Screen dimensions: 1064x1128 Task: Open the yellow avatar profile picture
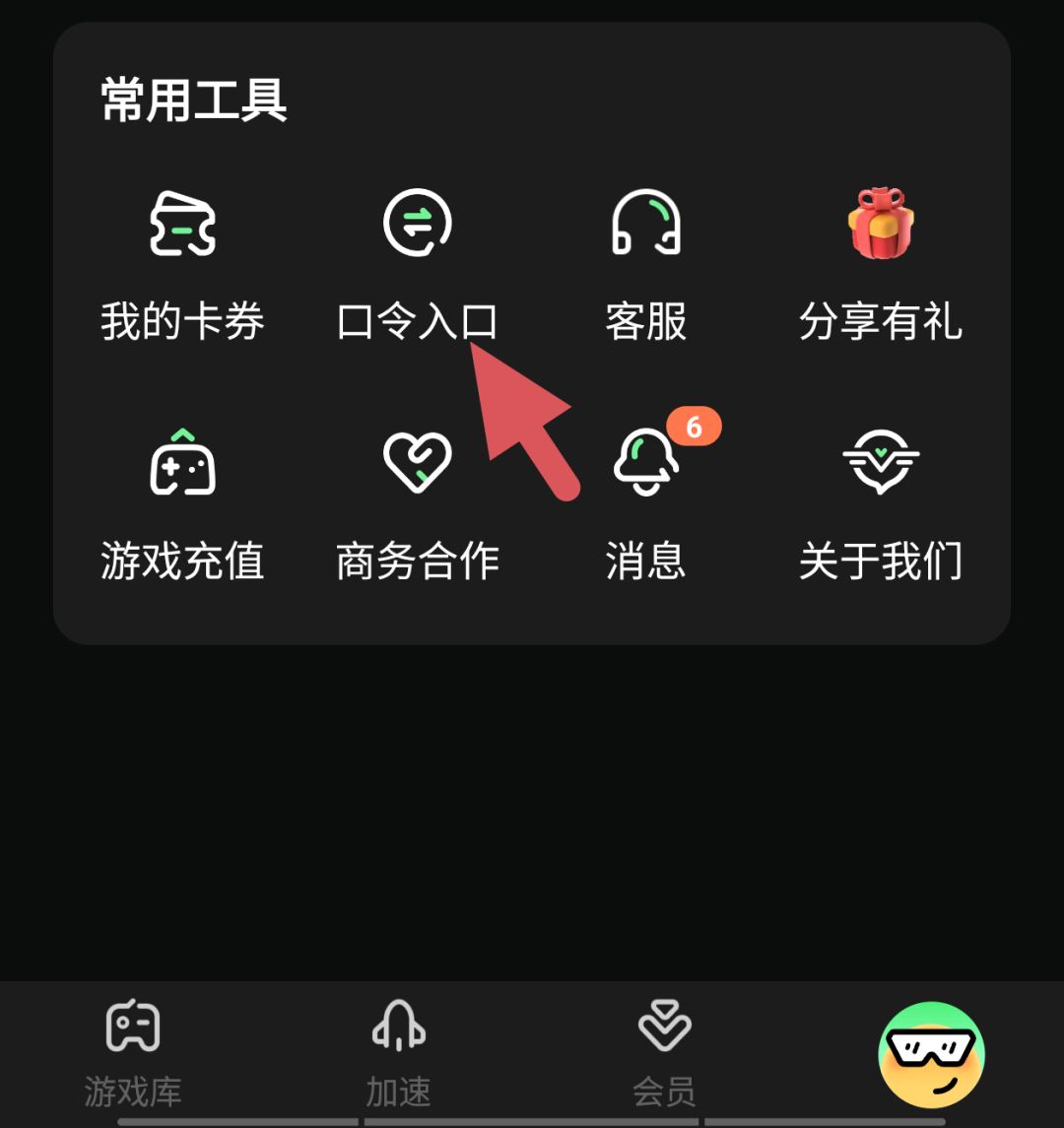pyautogui.click(x=930, y=1054)
